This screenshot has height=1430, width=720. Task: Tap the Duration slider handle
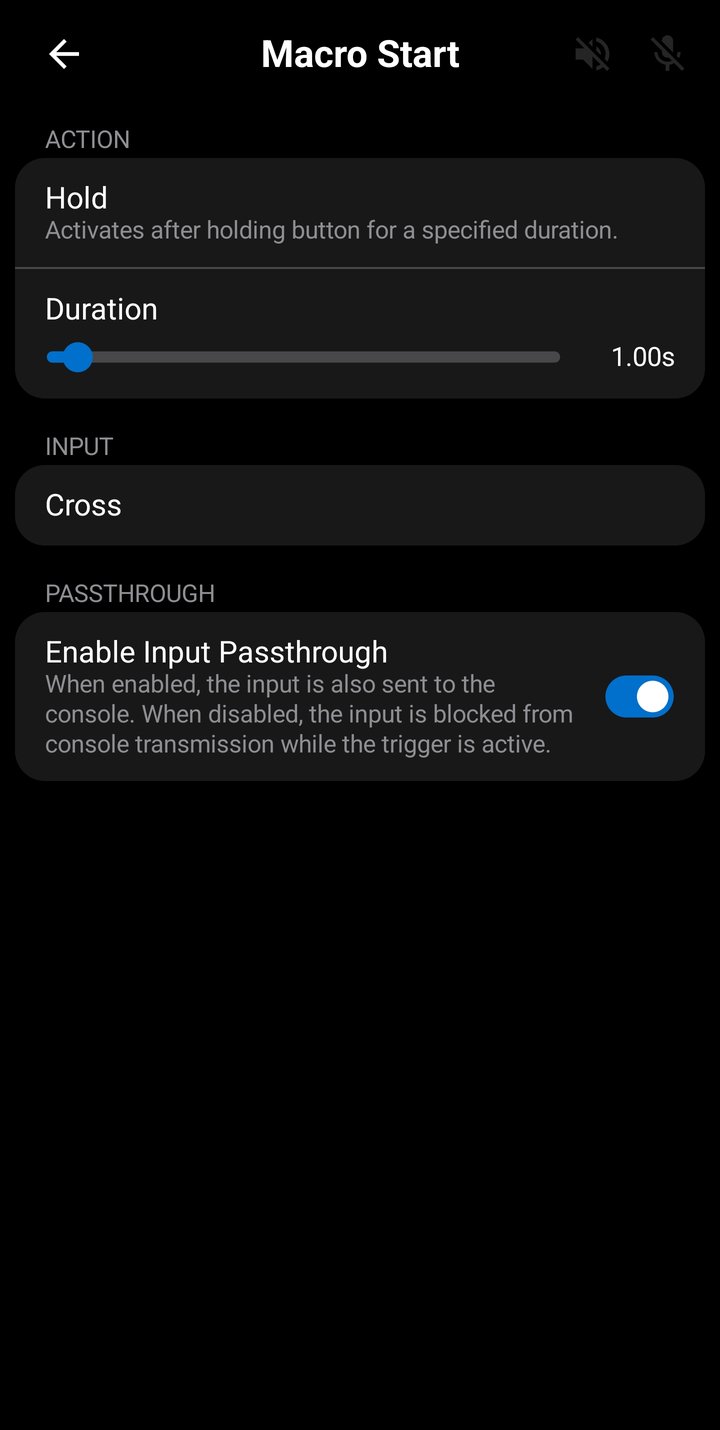[75, 357]
